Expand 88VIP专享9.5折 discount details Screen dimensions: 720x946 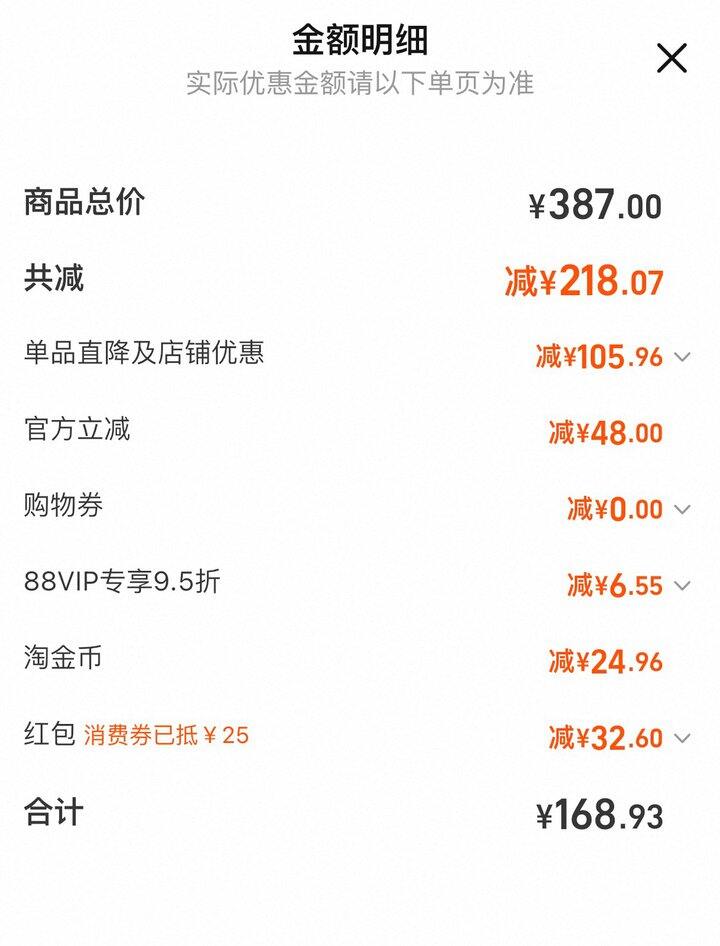point(682,586)
